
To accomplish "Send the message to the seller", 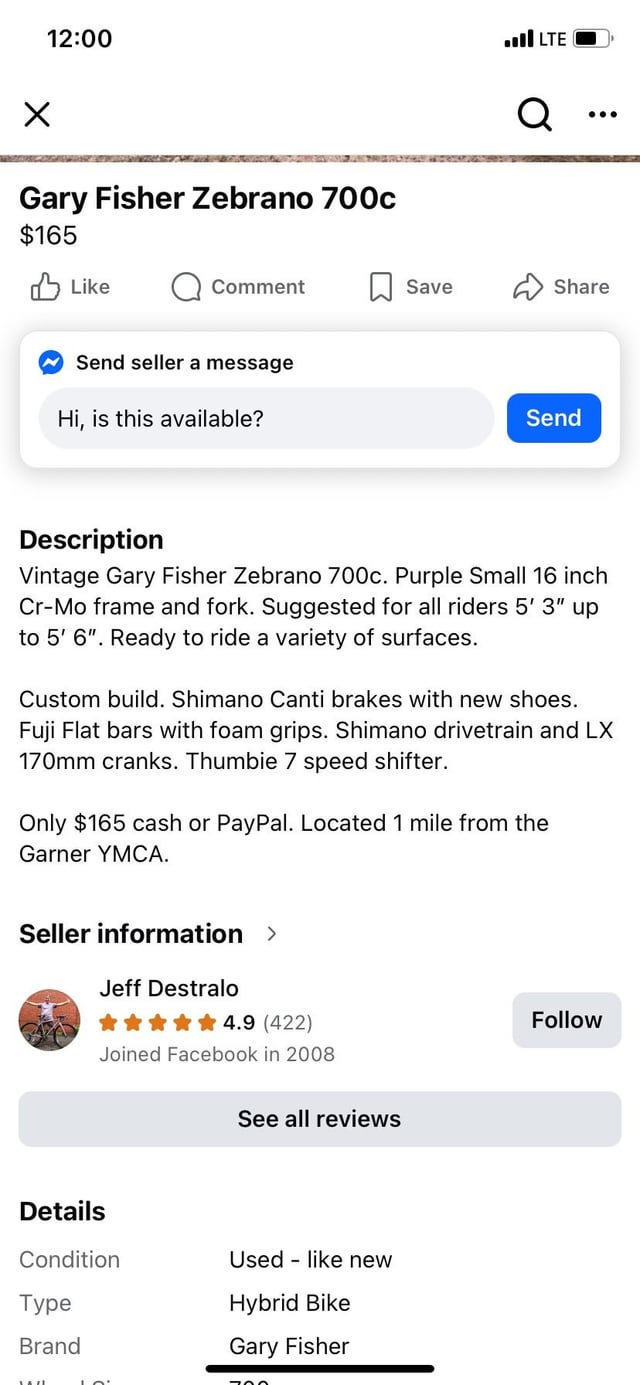I will pyautogui.click(x=553, y=418).
